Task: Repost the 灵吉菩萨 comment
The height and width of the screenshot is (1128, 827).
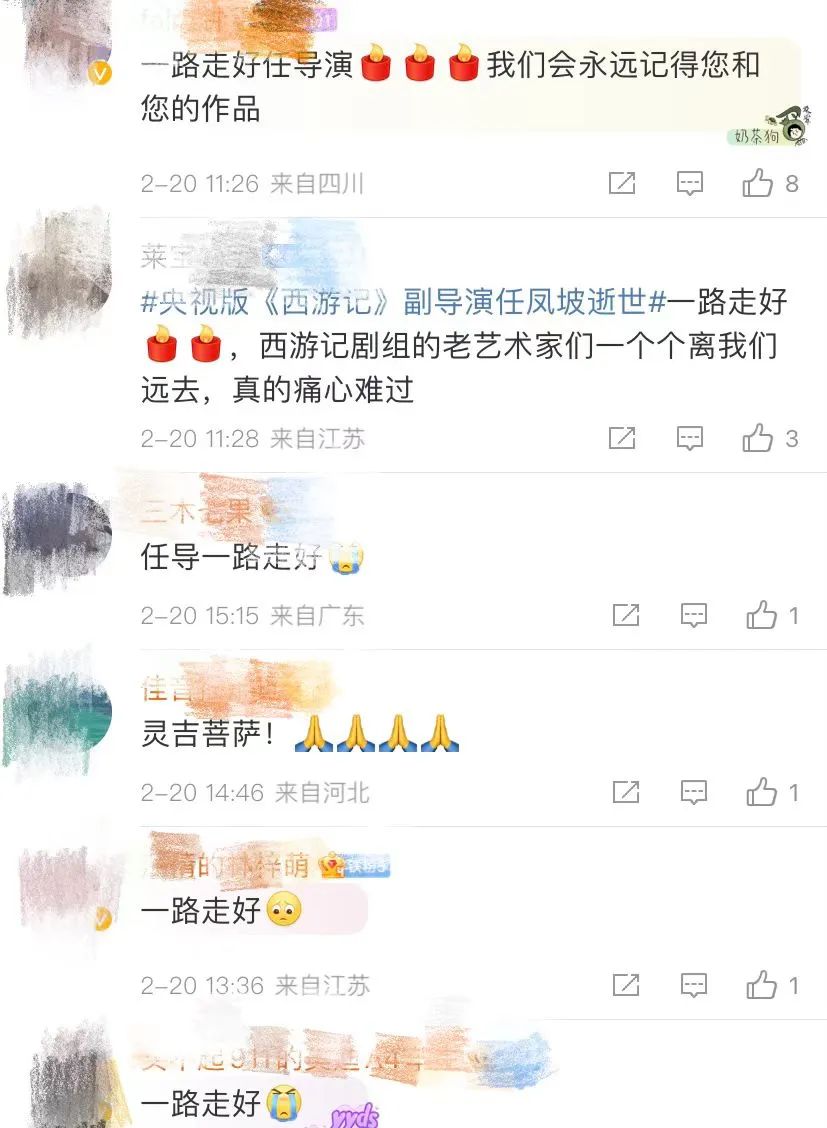Action: pyautogui.click(x=626, y=793)
